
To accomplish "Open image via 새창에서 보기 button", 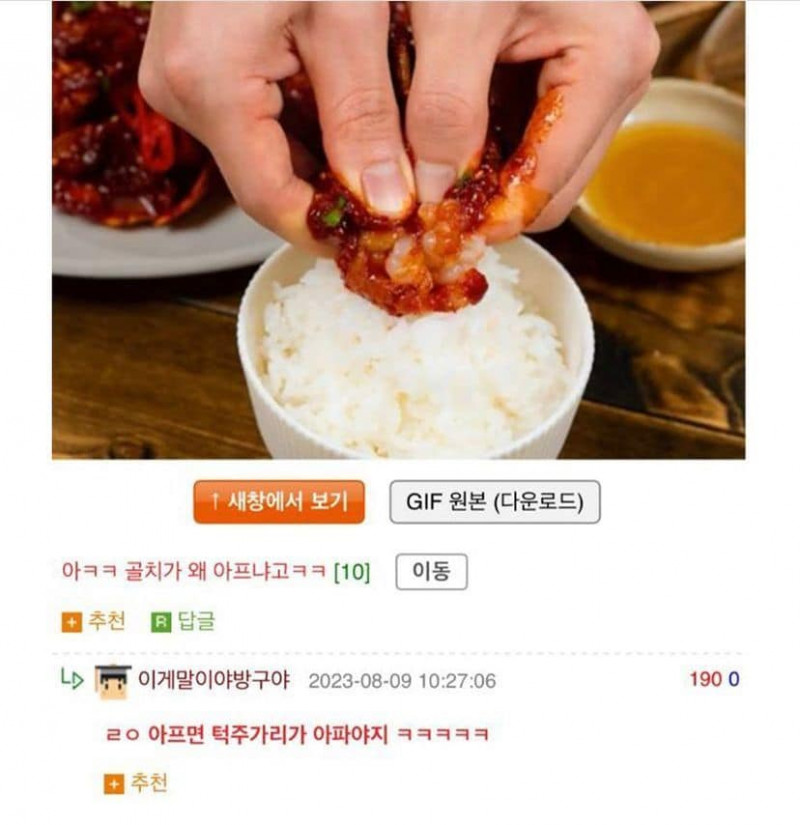I will click(x=279, y=502).
